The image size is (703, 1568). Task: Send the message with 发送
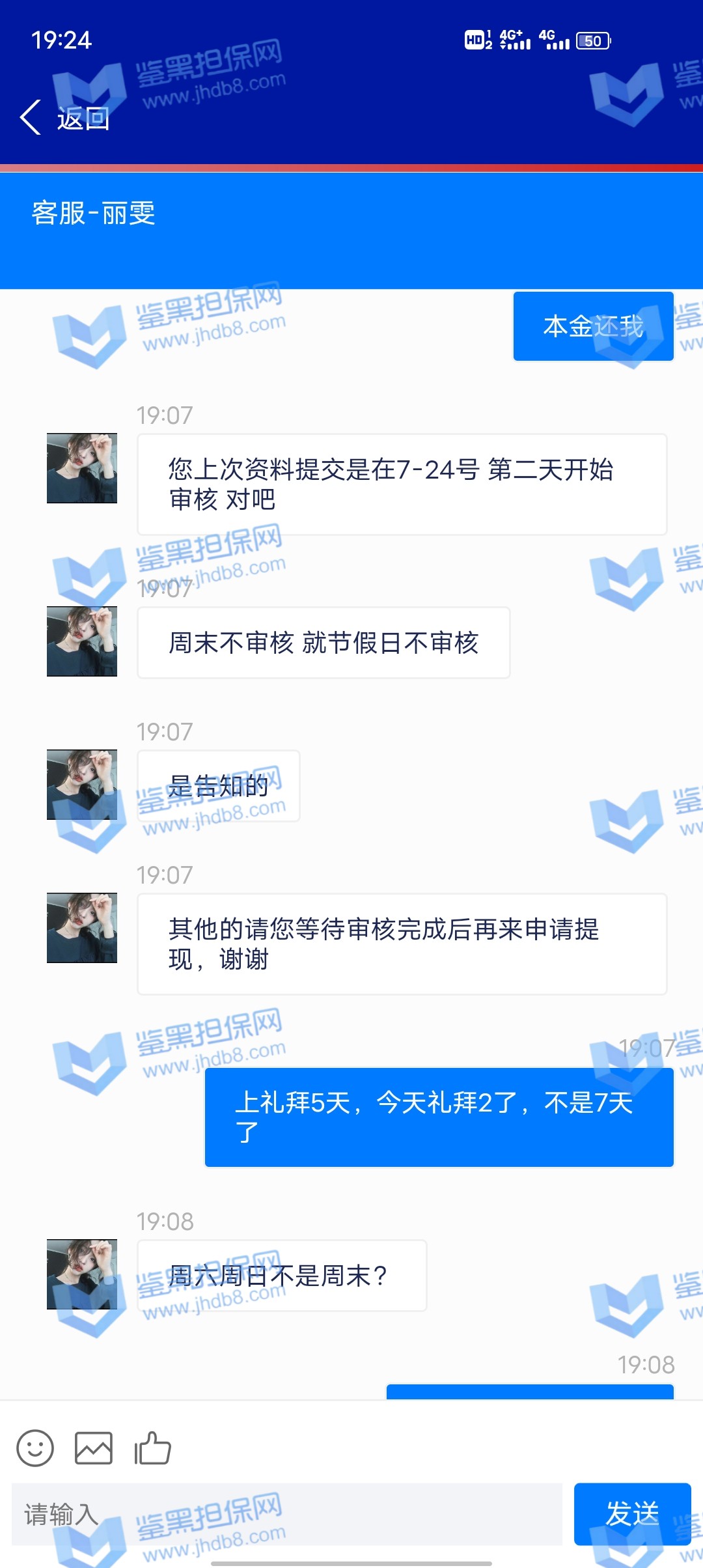(x=631, y=1514)
